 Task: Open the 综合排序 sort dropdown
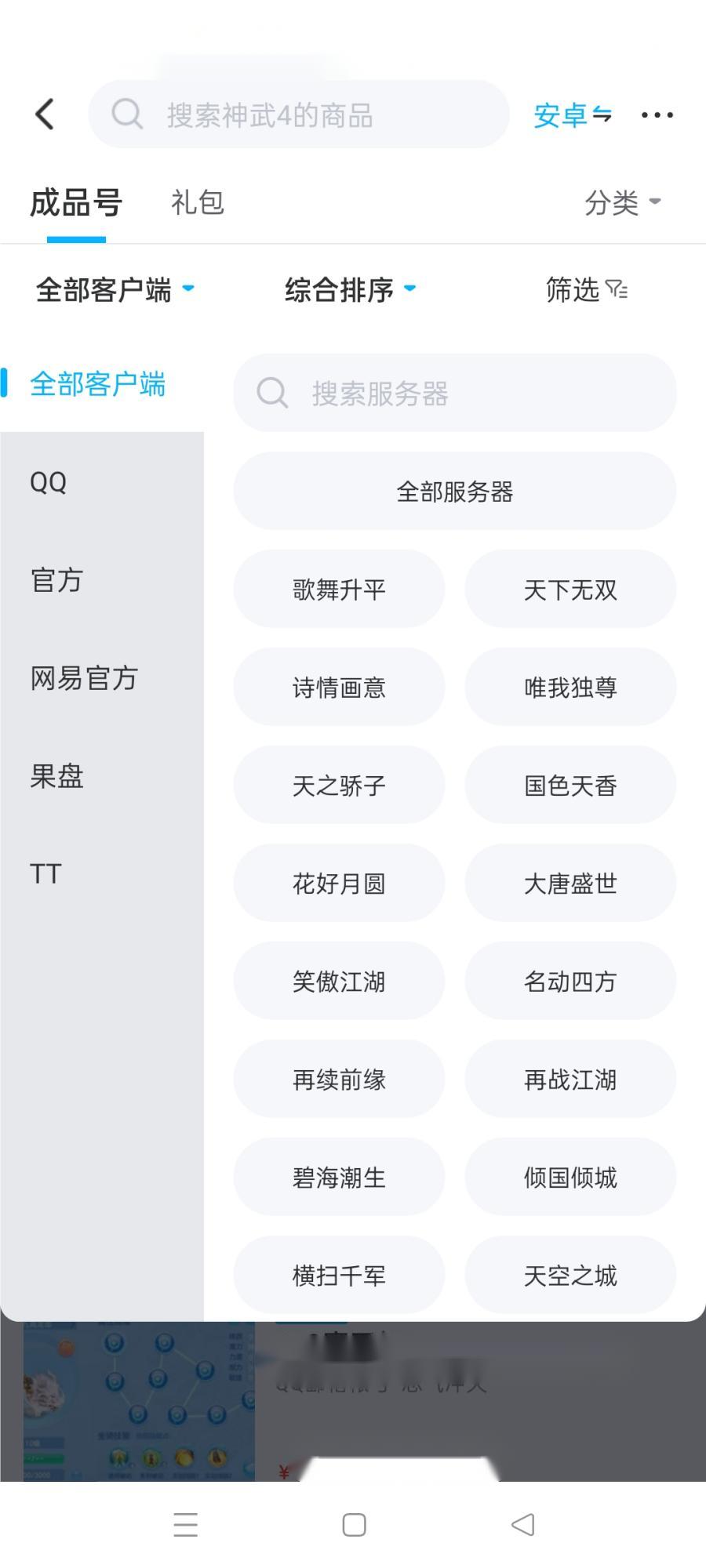pos(349,290)
